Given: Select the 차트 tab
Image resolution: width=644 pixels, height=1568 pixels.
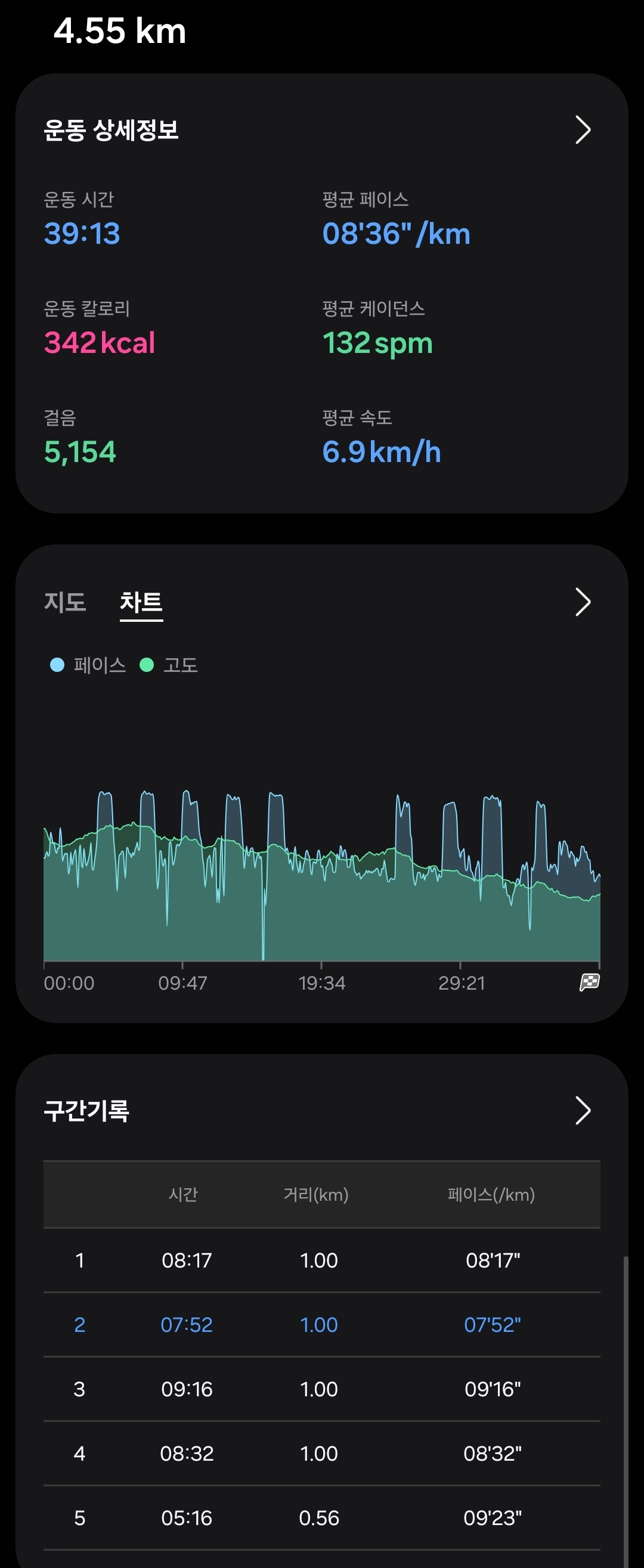Looking at the screenshot, I should point(141,602).
